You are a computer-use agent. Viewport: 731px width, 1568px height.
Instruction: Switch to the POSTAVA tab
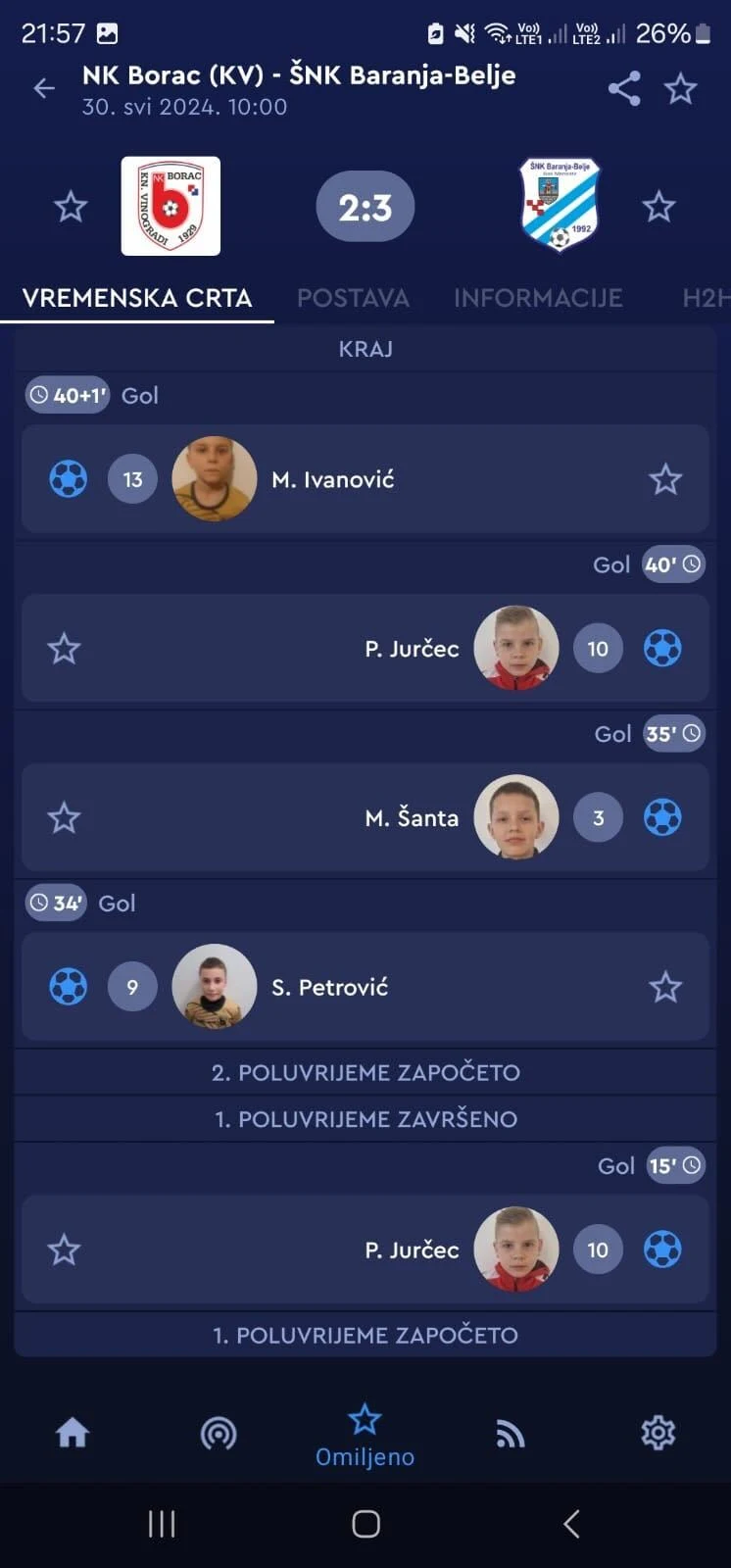coord(353,298)
